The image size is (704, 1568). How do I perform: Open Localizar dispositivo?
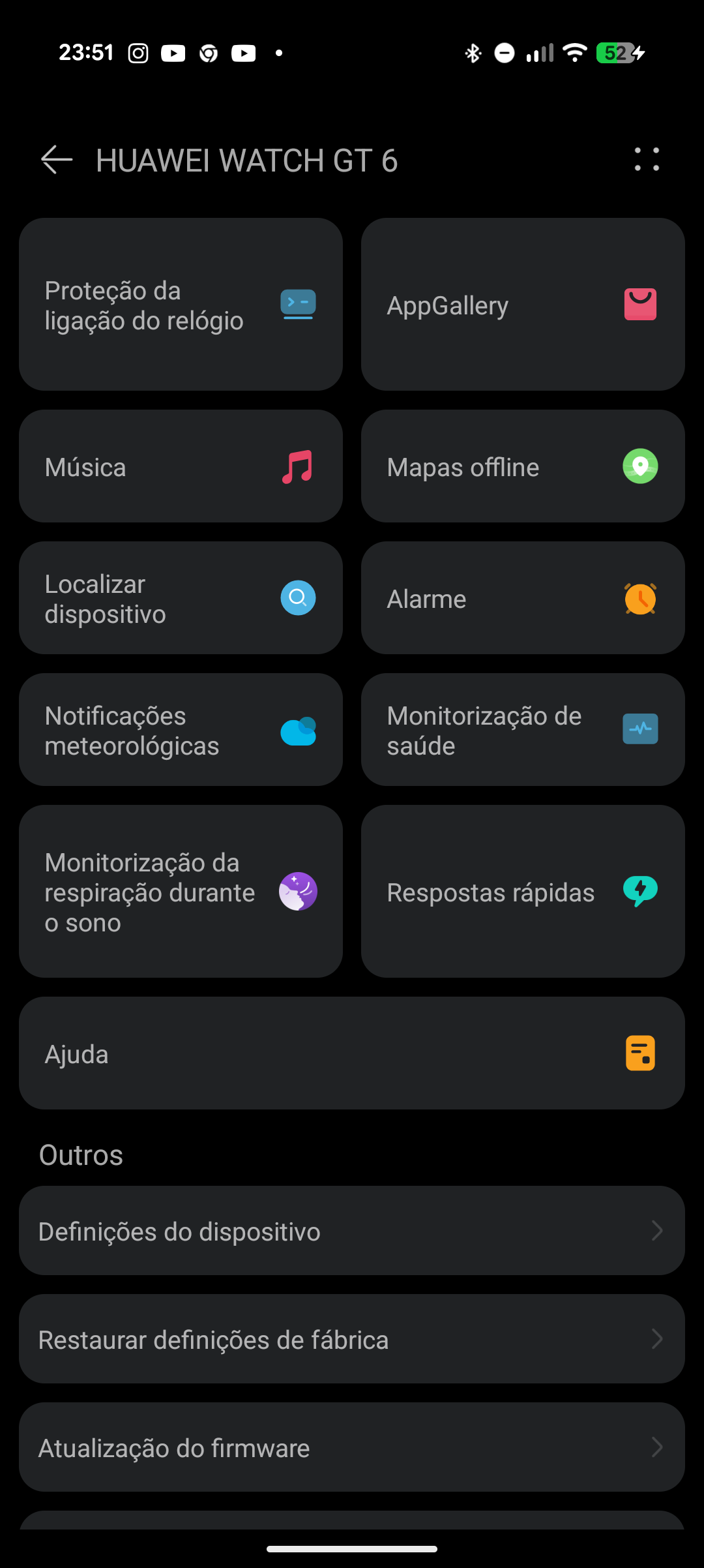[x=181, y=598]
